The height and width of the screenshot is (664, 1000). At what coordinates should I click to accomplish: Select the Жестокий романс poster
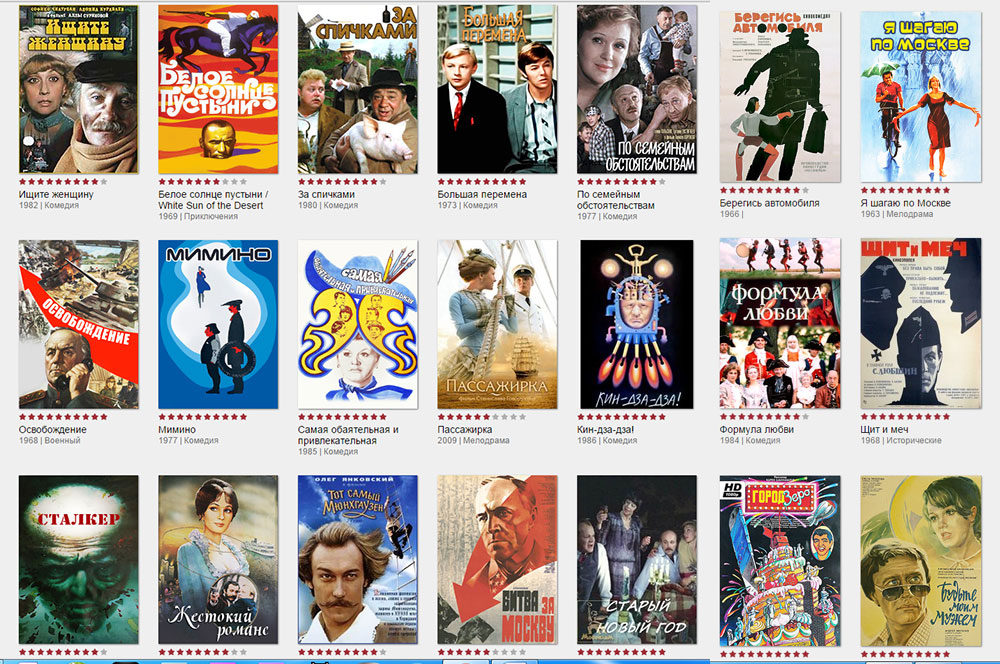tap(218, 560)
